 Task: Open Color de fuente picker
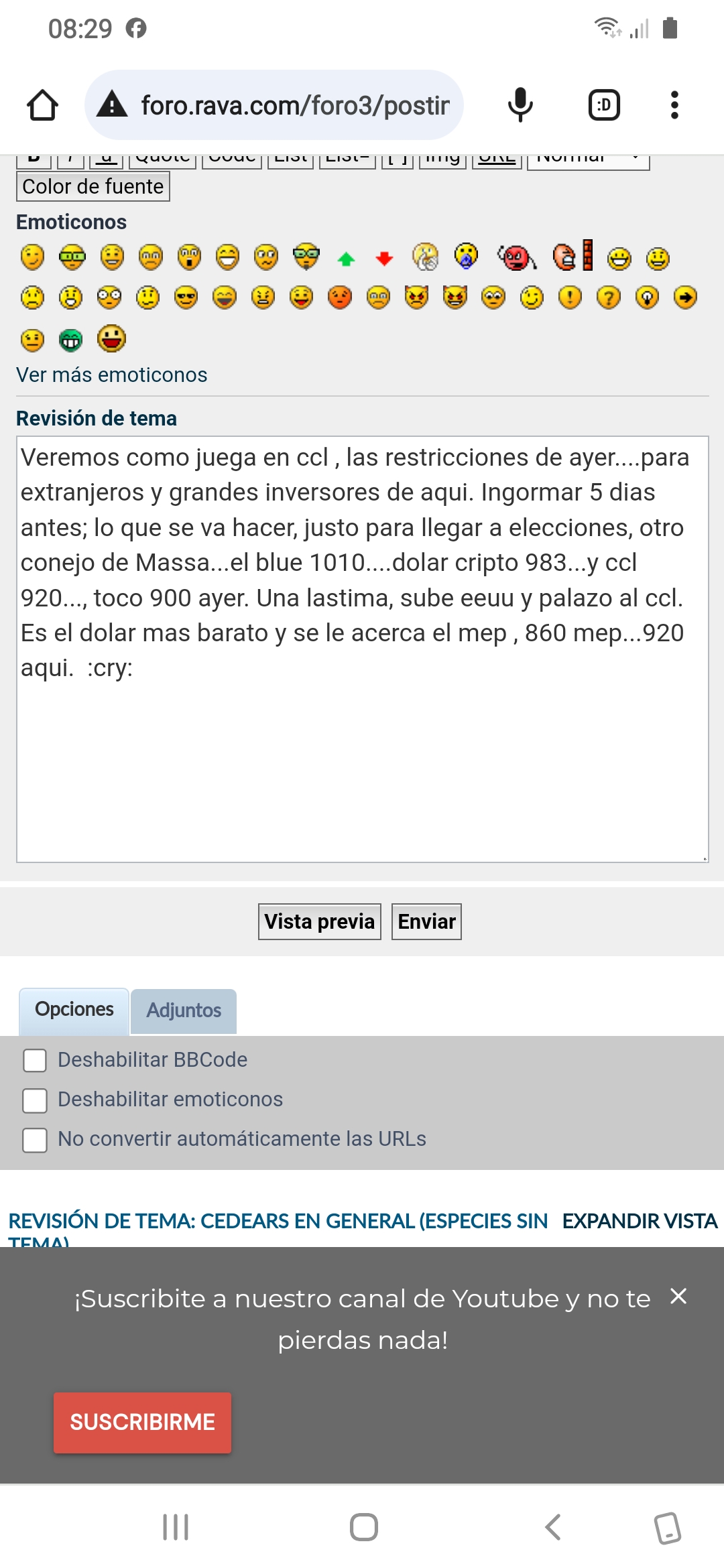point(93,186)
